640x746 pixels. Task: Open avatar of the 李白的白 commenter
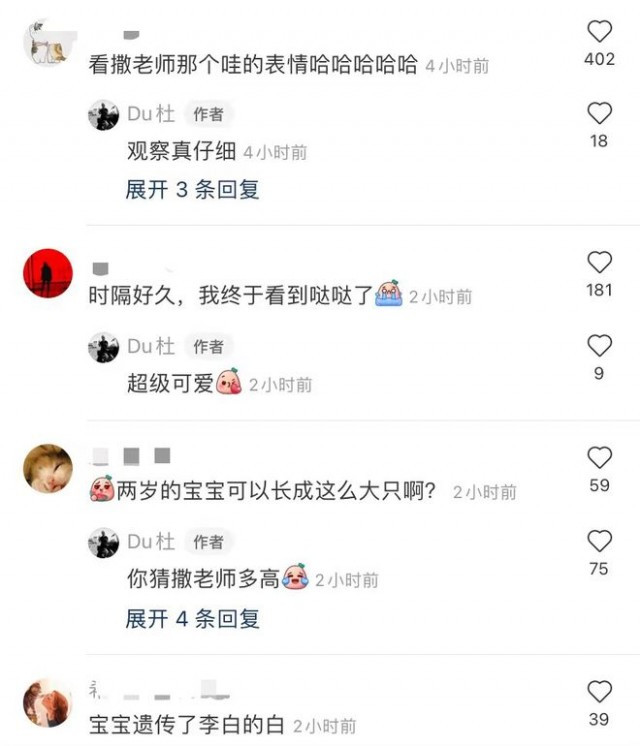48,702
